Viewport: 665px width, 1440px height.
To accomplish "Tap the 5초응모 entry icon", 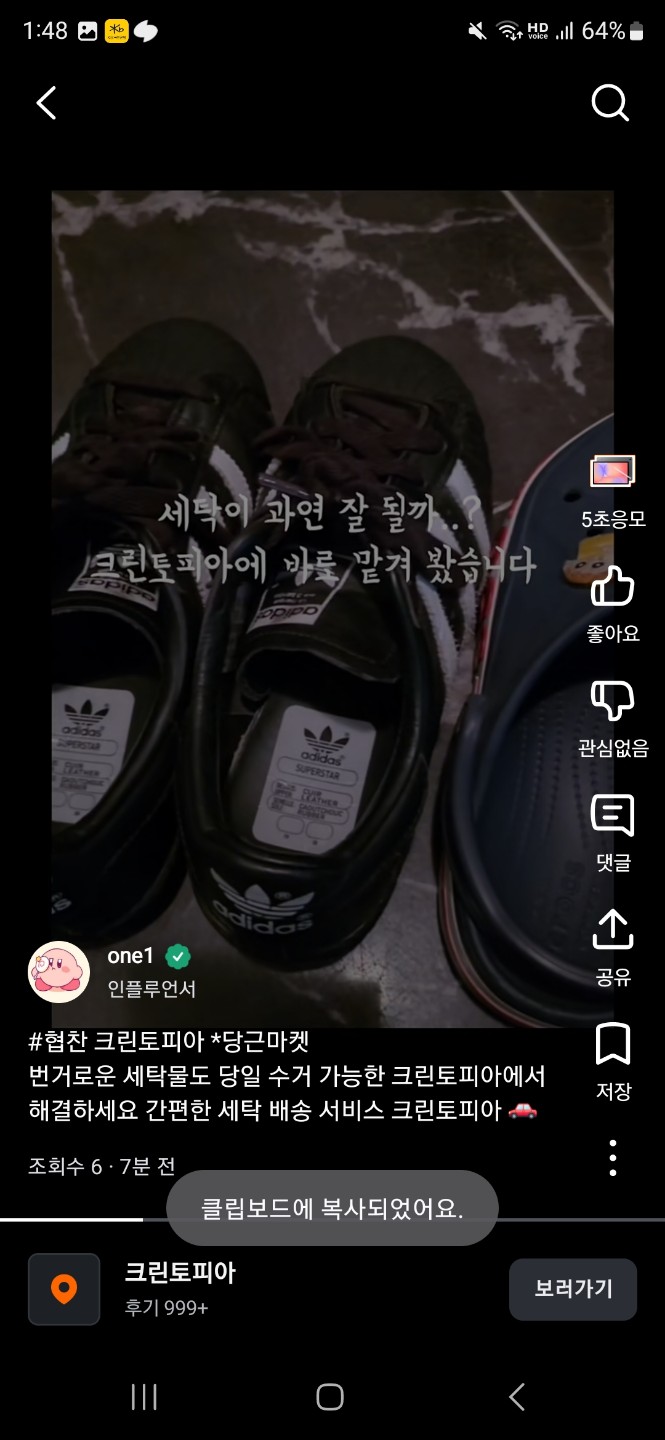I will click(613, 471).
